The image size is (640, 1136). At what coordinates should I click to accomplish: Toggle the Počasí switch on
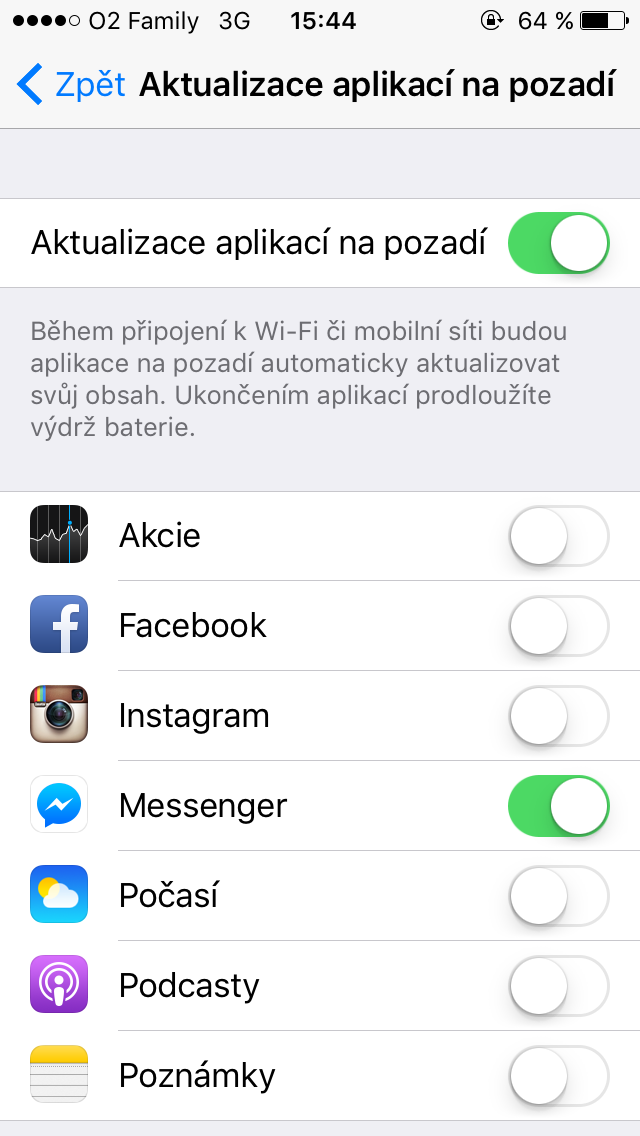[x=558, y=896]
